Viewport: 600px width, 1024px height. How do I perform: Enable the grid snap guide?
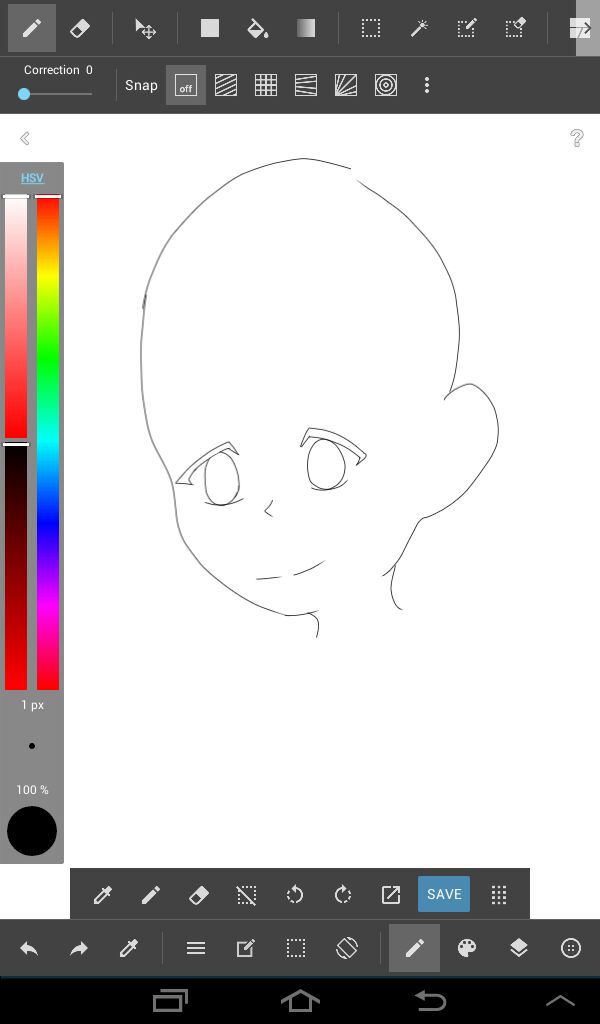(x=266, y=85)
